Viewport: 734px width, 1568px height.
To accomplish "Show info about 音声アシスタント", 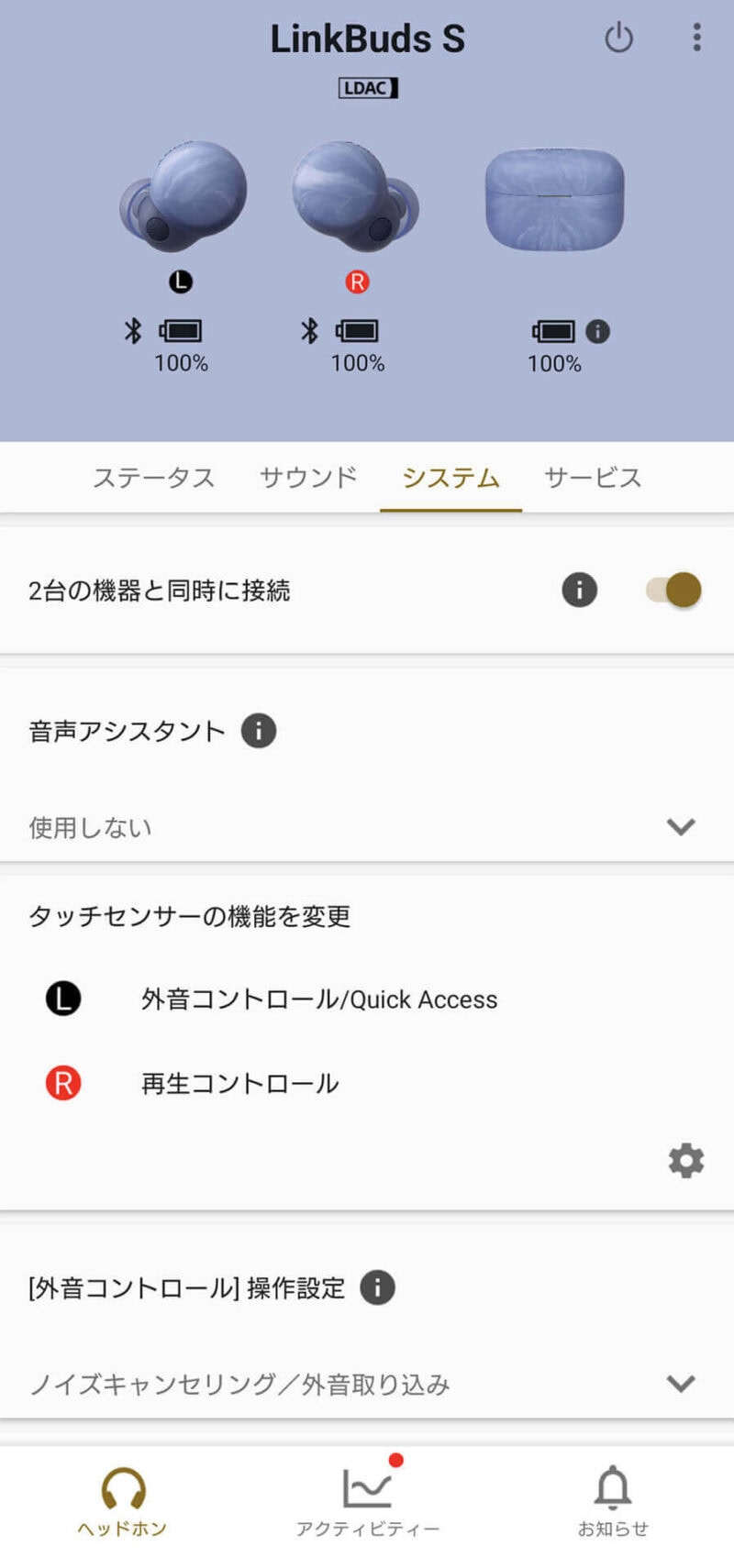I will (x=259, y=731).
